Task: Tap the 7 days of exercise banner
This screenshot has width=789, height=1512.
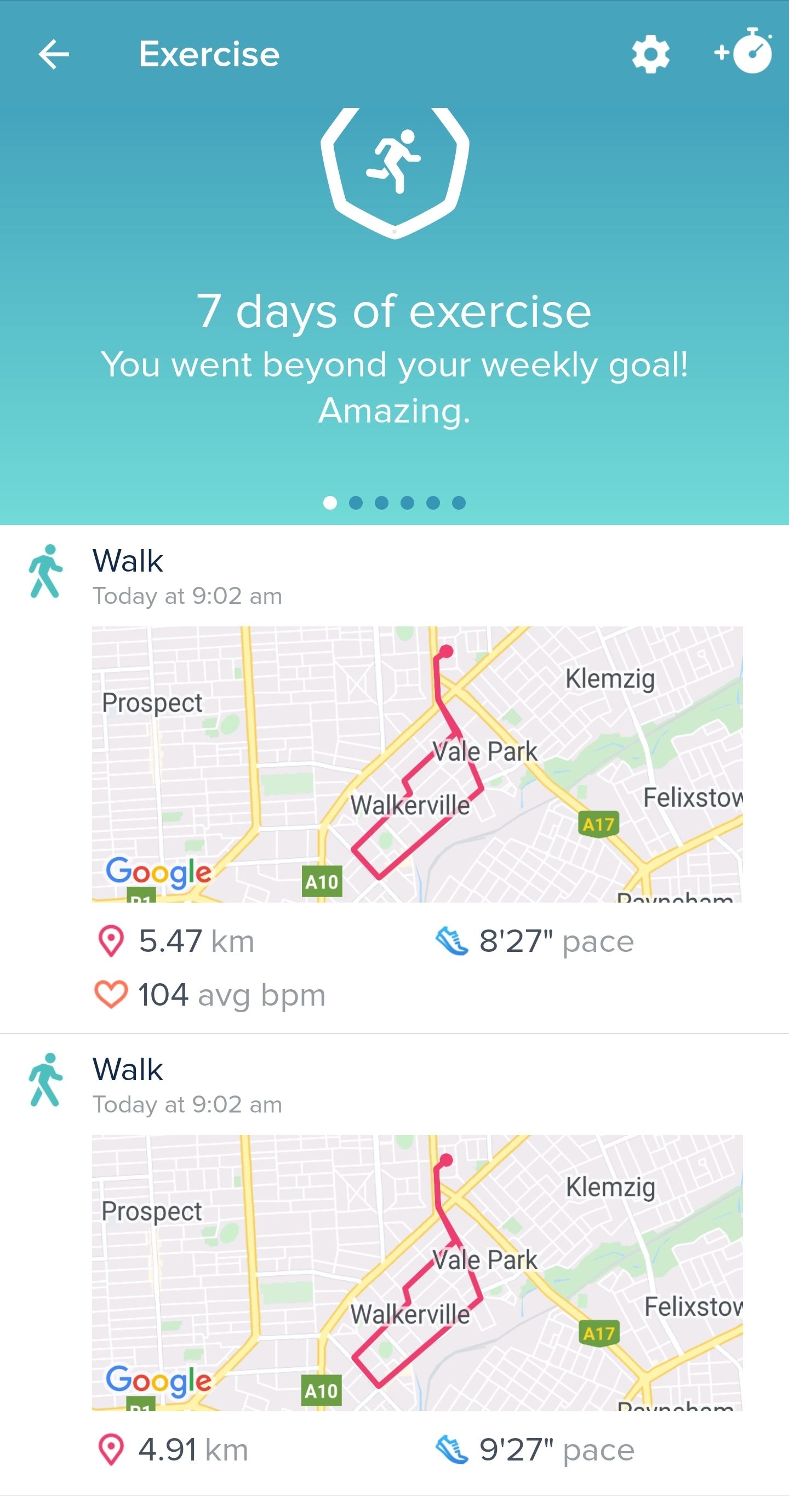Action: pyautogui.click(x=394, y=311)
